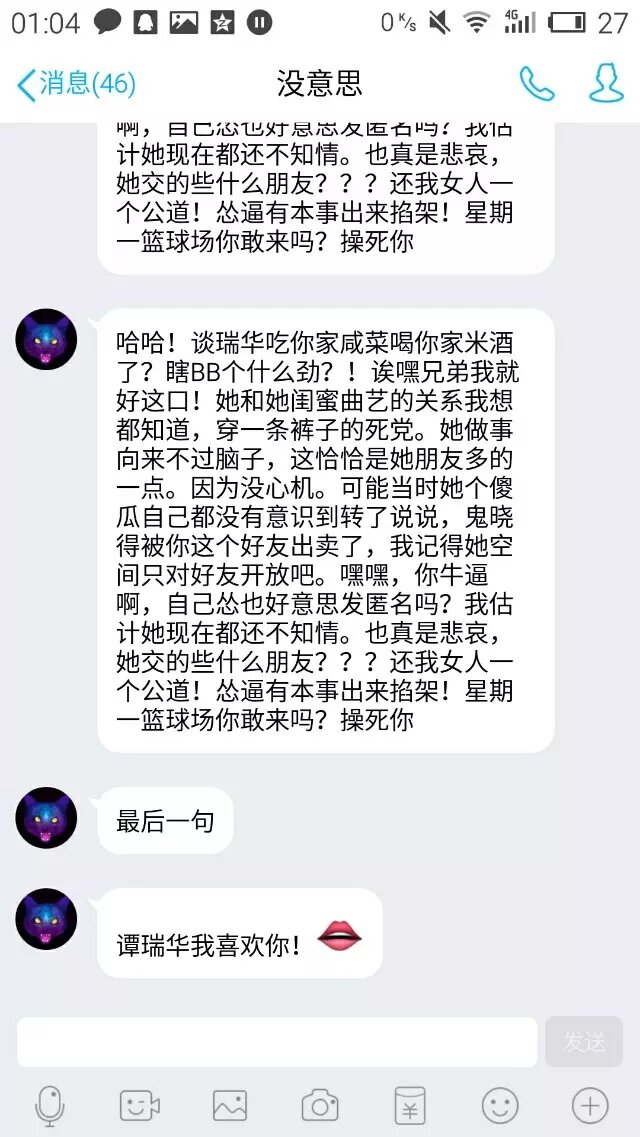Start a video chat
The image size is (640, 1137).
pyautogui.click(x=140, y=1105)
